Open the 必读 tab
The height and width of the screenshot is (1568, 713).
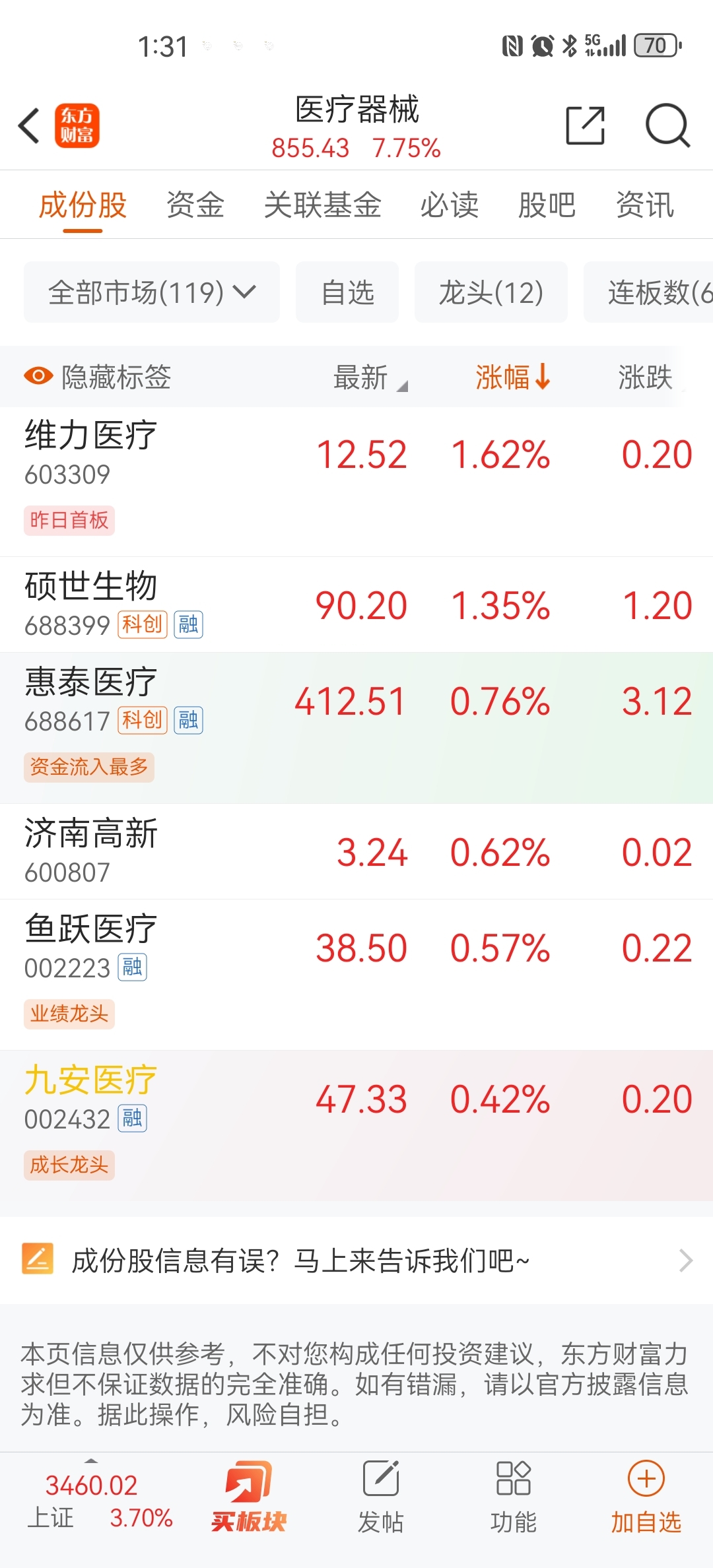tap(449, 205)
